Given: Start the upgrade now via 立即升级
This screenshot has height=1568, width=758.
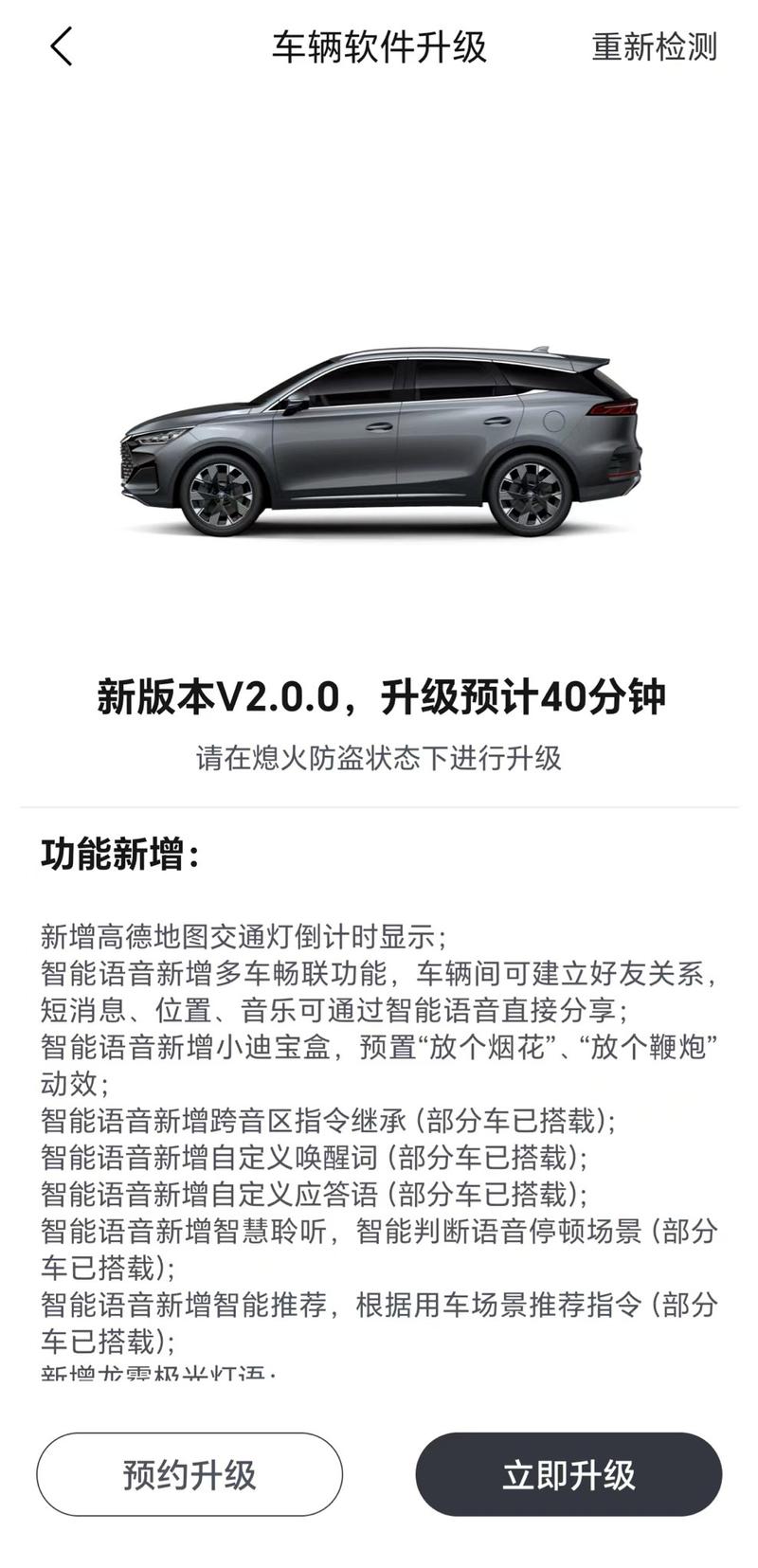Looking at the screenshot, I should coord(568,1474).
